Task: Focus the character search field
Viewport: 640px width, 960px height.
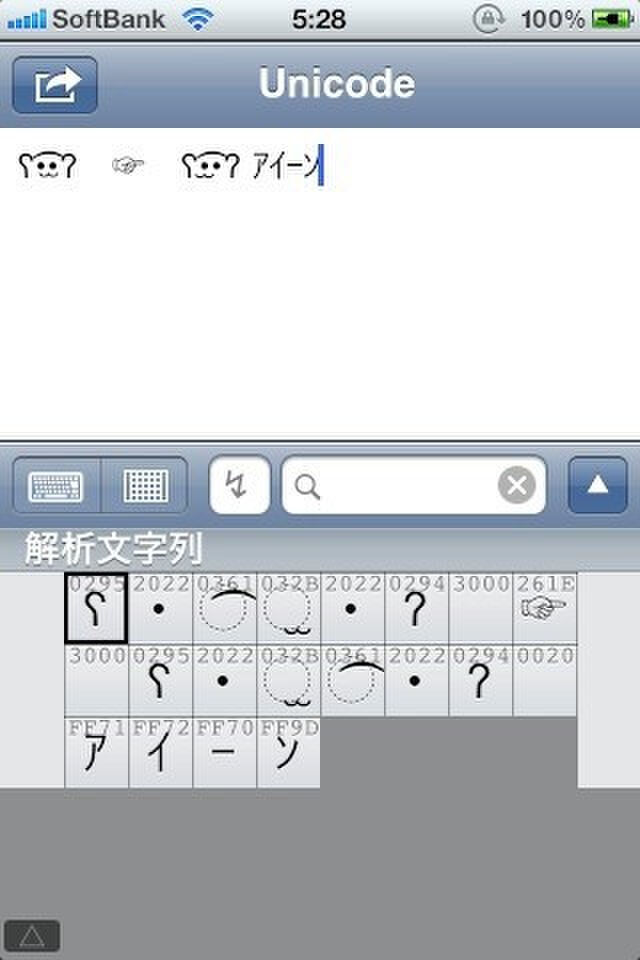Action: [400, 486]
